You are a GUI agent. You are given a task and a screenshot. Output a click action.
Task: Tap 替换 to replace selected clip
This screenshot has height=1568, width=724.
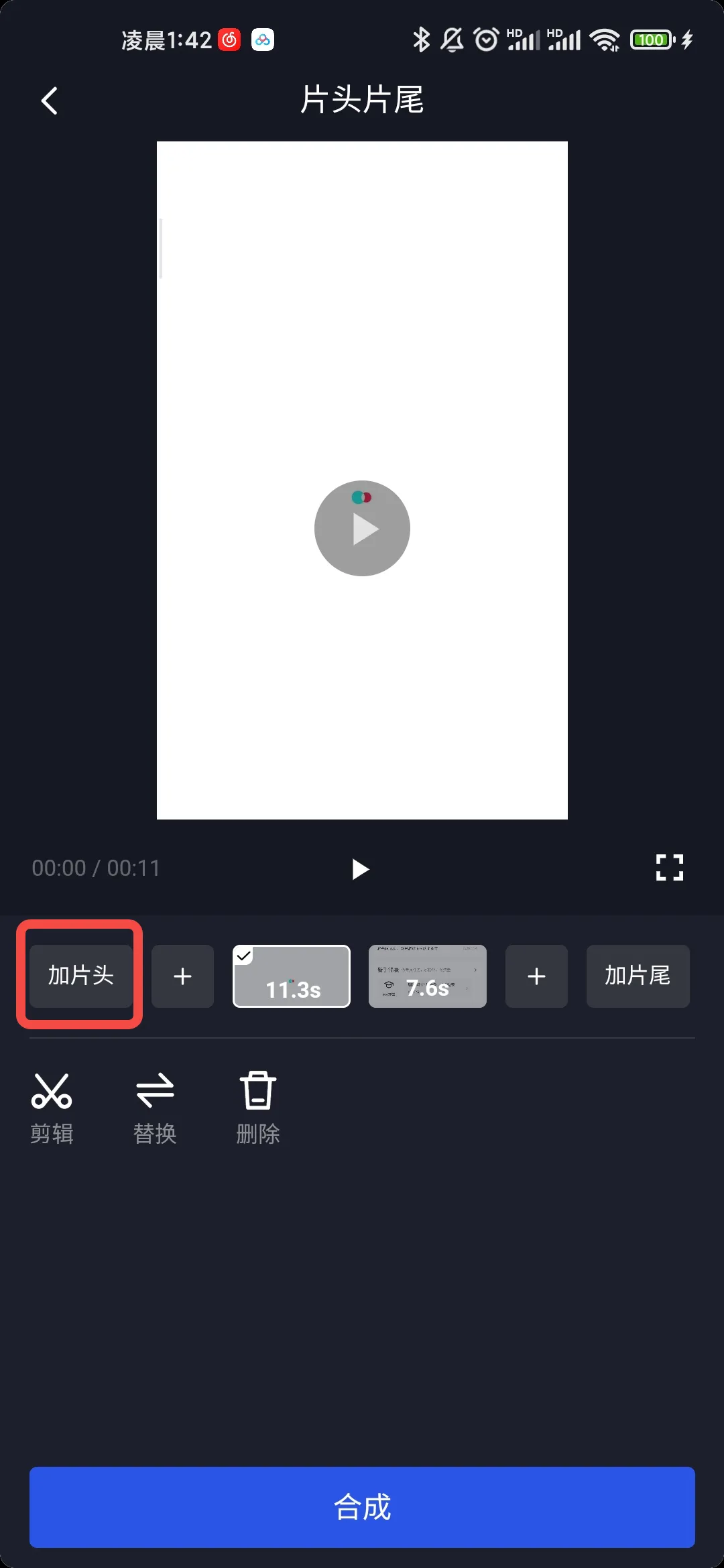(x=155, y=1108)
